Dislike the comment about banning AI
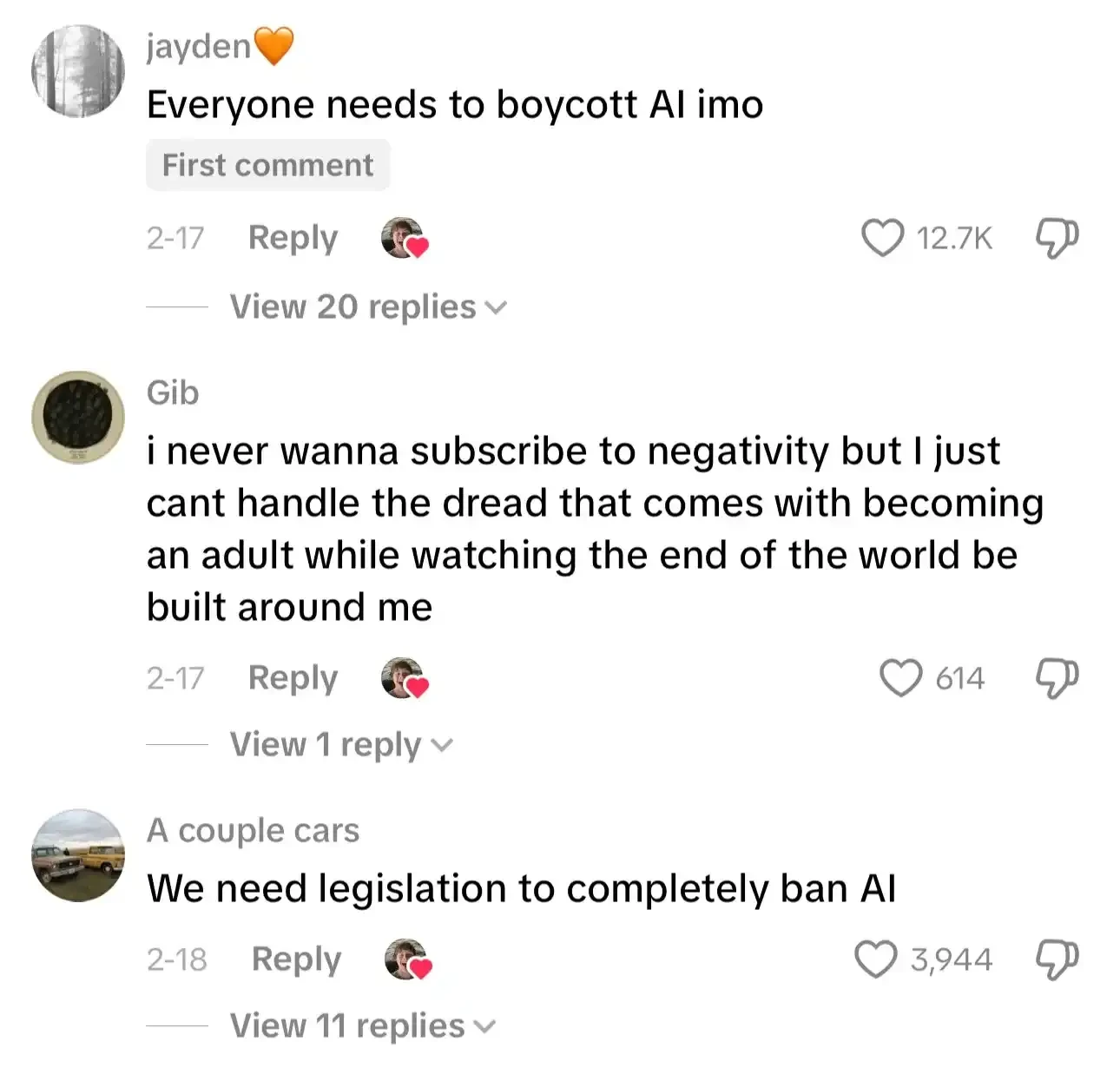The image size is (1120, 1068). point(1057,959)
